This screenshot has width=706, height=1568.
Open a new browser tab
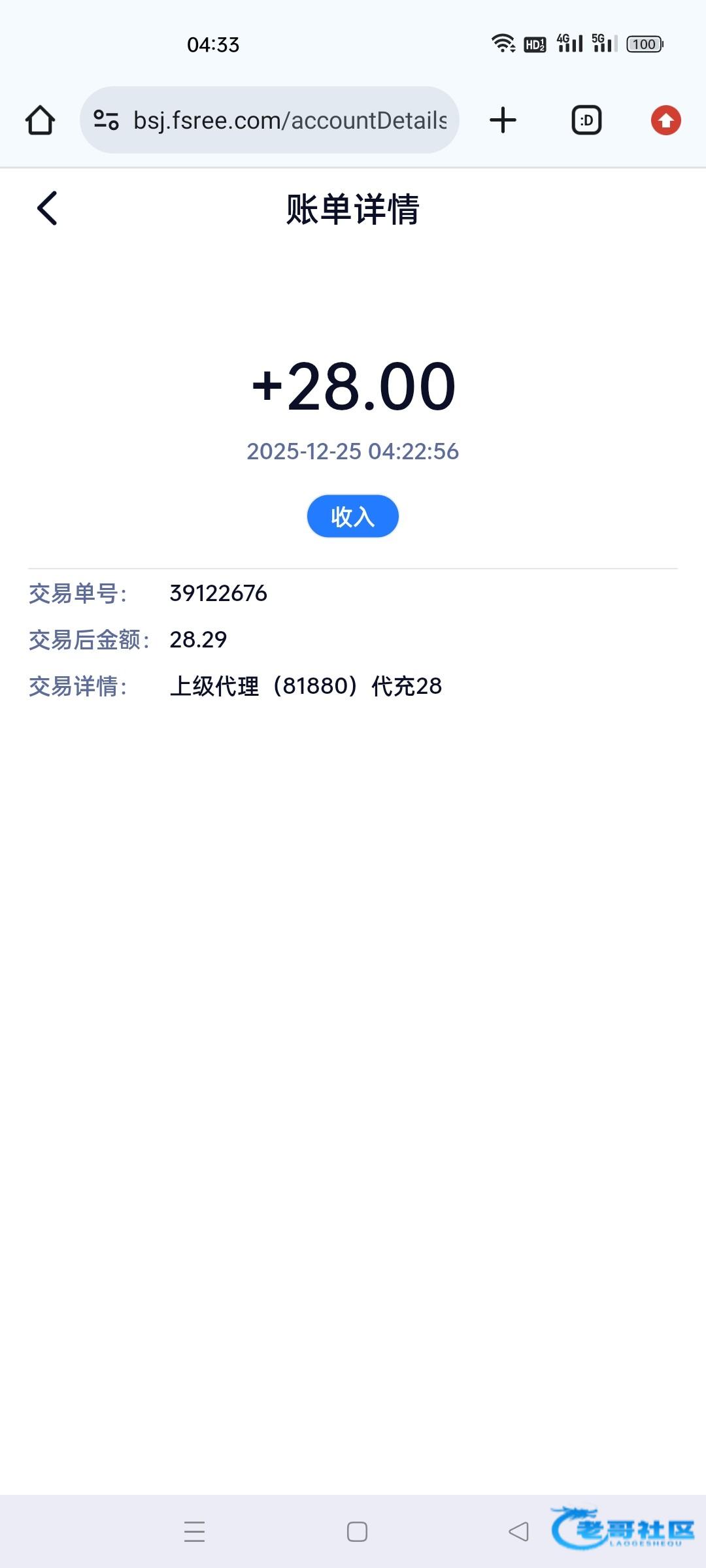pyautogui.click(x=503, y=120)
